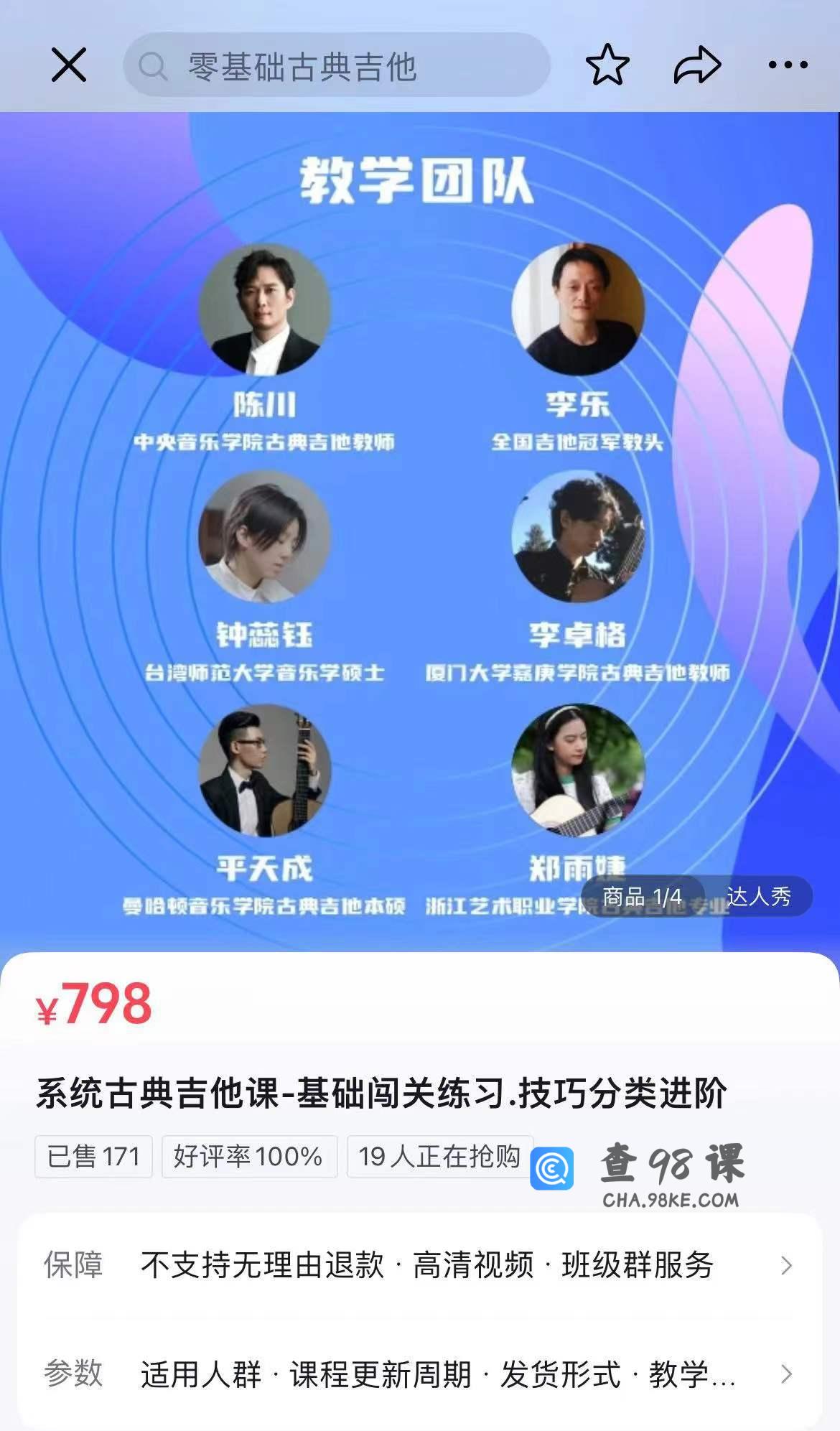Open the 保障 guarantee details row

[x=419, y=1264]
